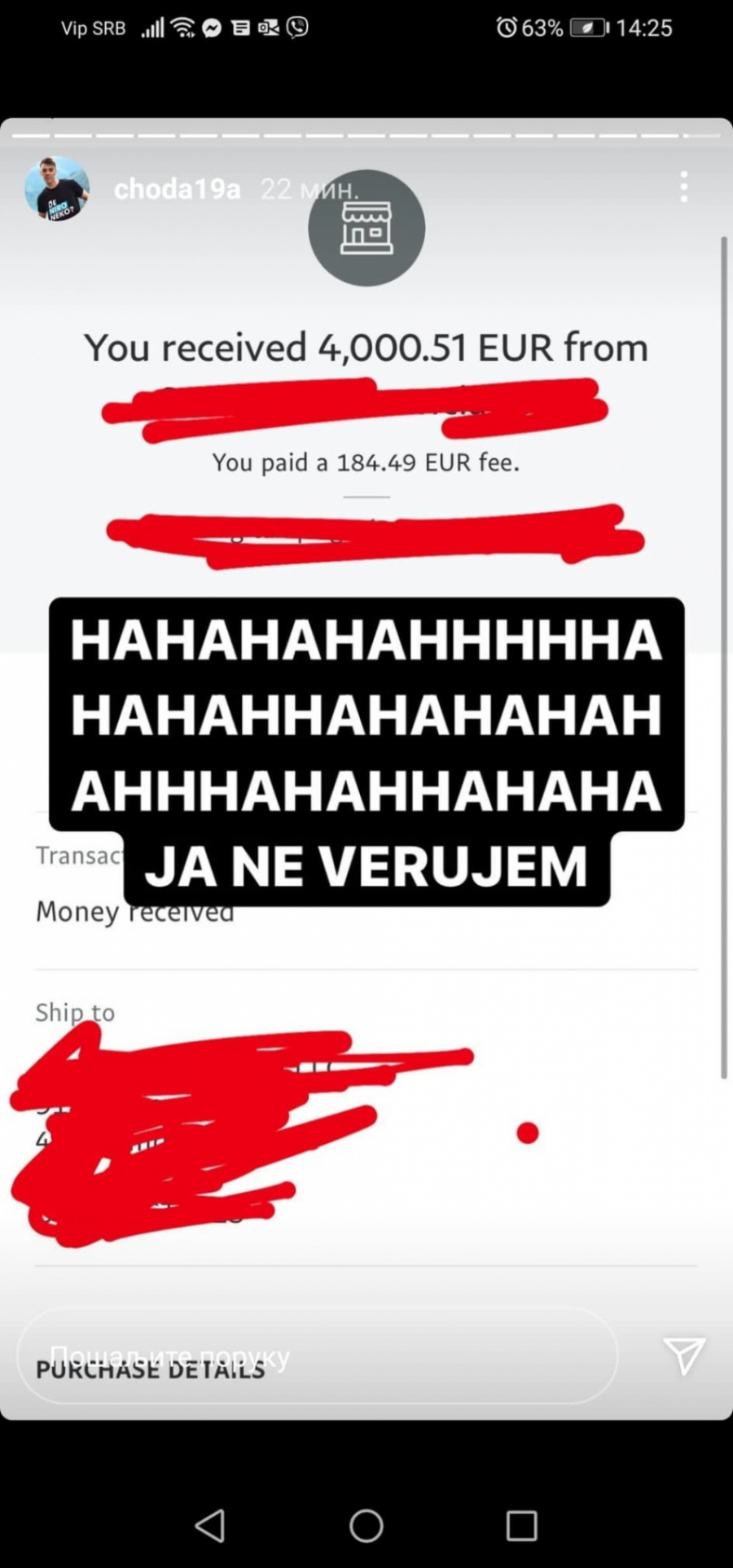Go to the home screen

pos(366,1526)
